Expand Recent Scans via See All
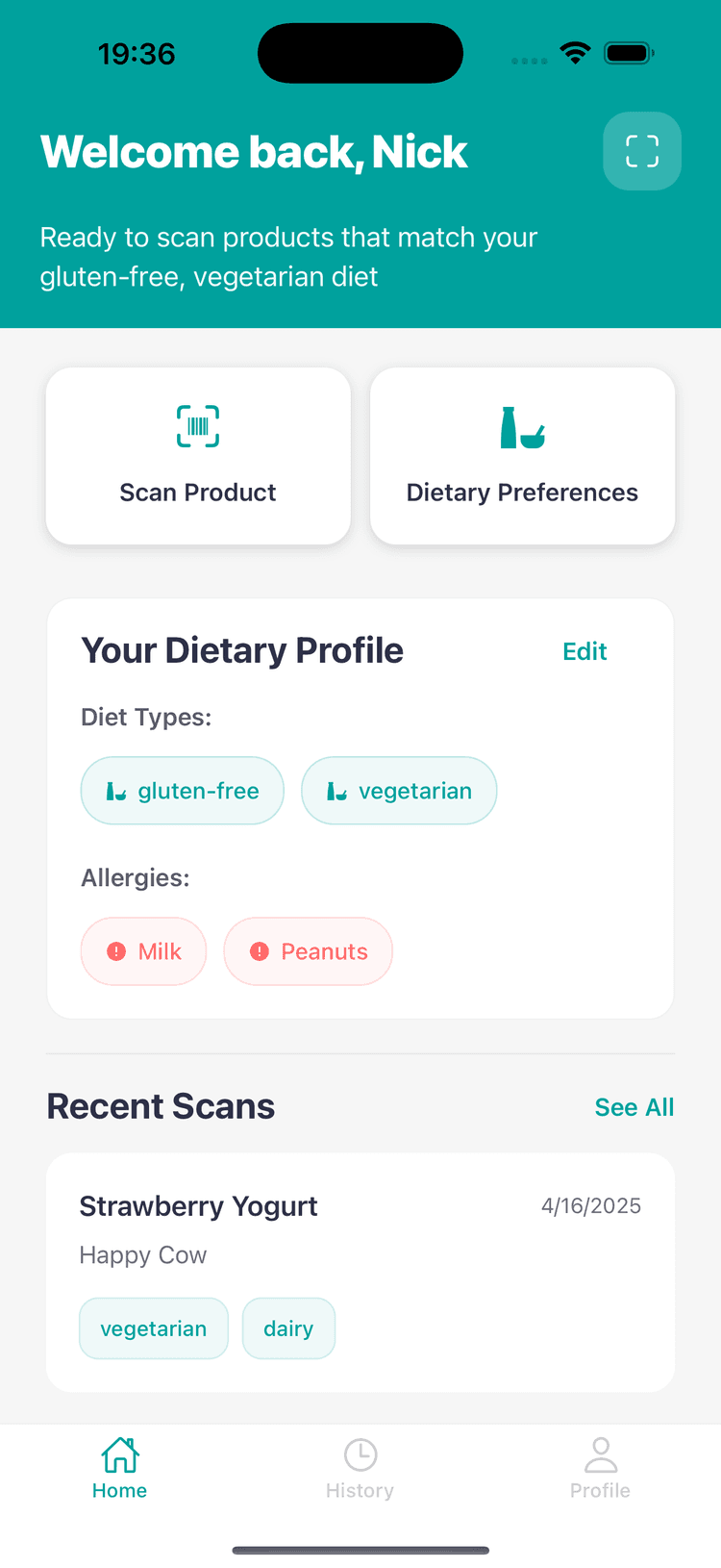Viewport: 721px width, 1568px height. [x=634, y=1107]
